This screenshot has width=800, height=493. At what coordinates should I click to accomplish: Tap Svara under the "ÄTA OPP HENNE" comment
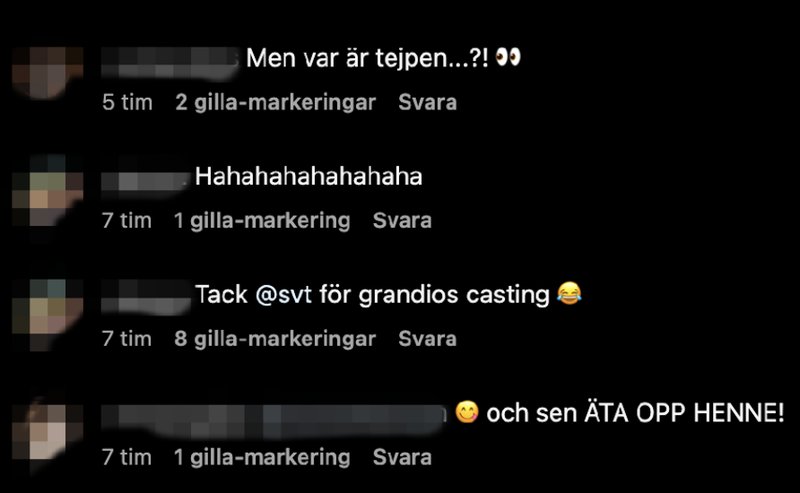pyautogui.click(x=402, y=458)
